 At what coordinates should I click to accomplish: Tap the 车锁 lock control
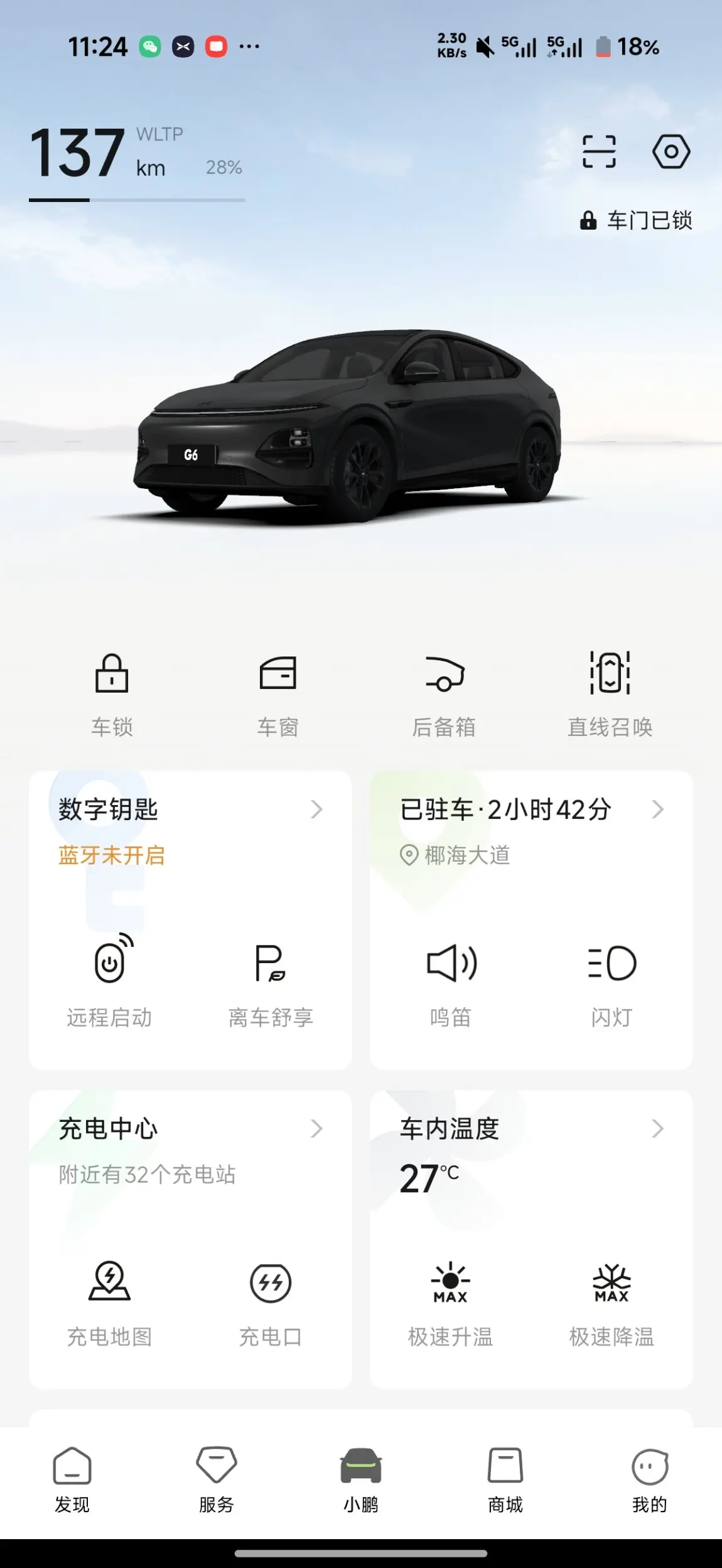pyautogui.click(x=112, y=693)
